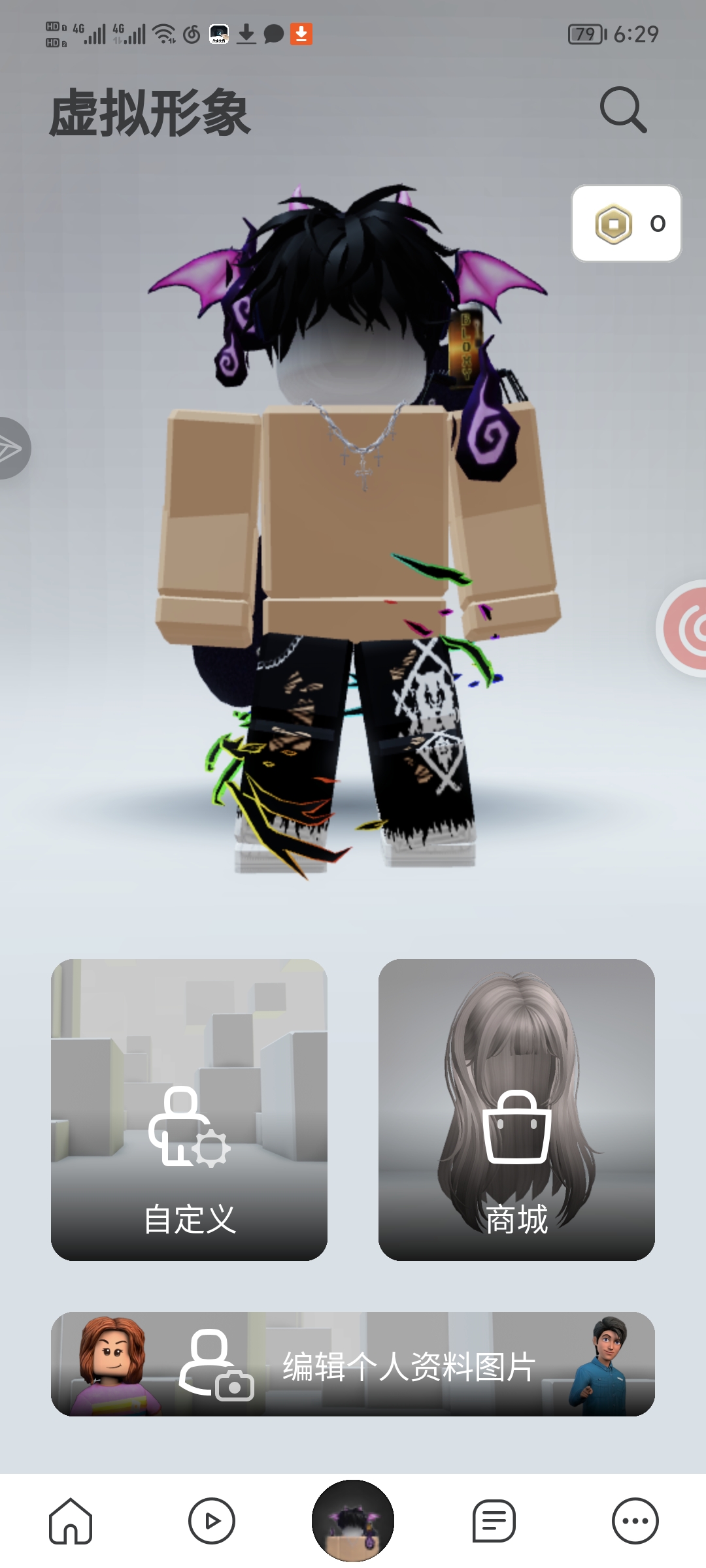
Task: Tap the gray paper-plane floating button
Action: 13,448
